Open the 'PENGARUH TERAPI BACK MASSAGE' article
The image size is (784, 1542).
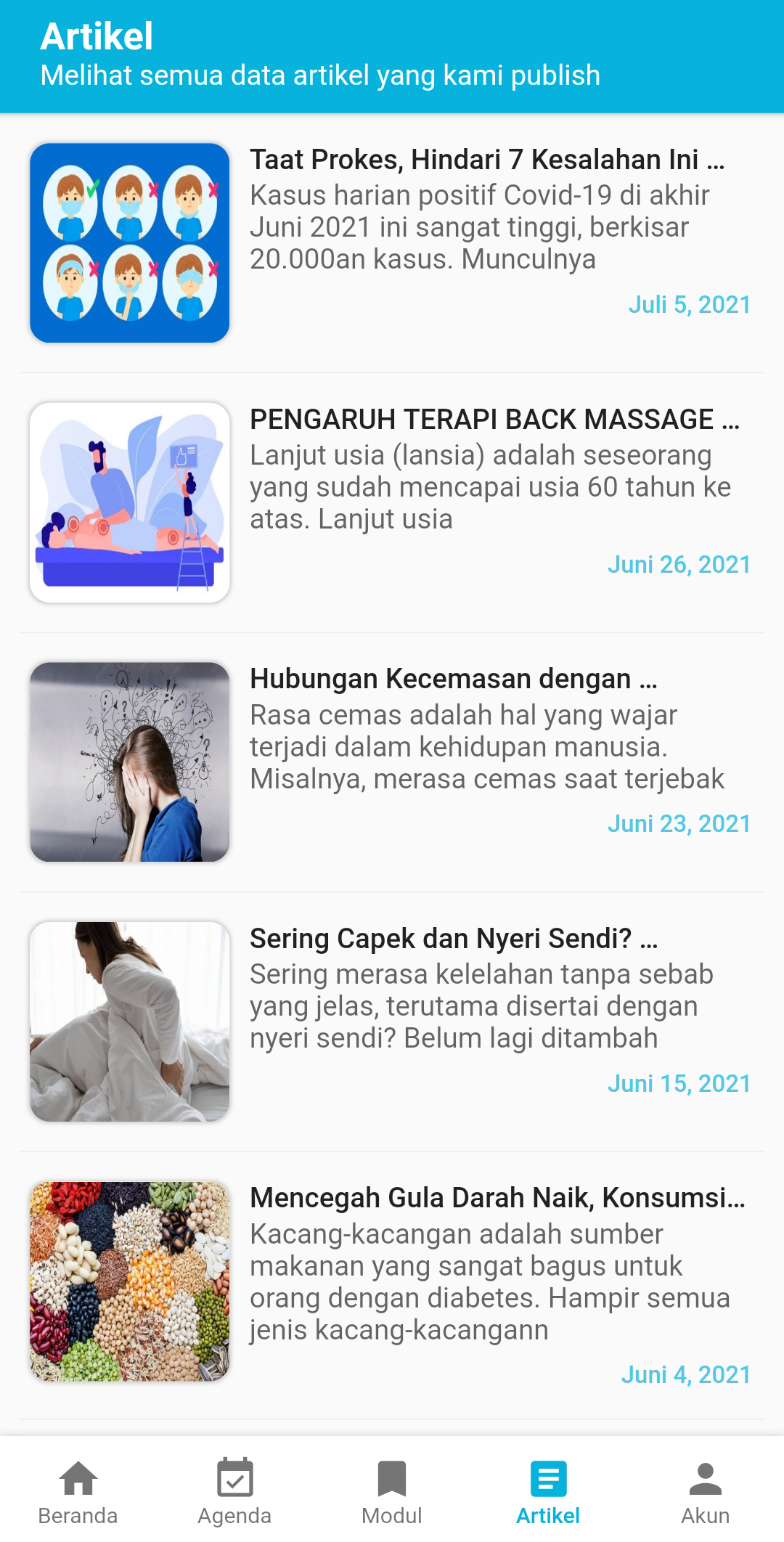point(392,502)
